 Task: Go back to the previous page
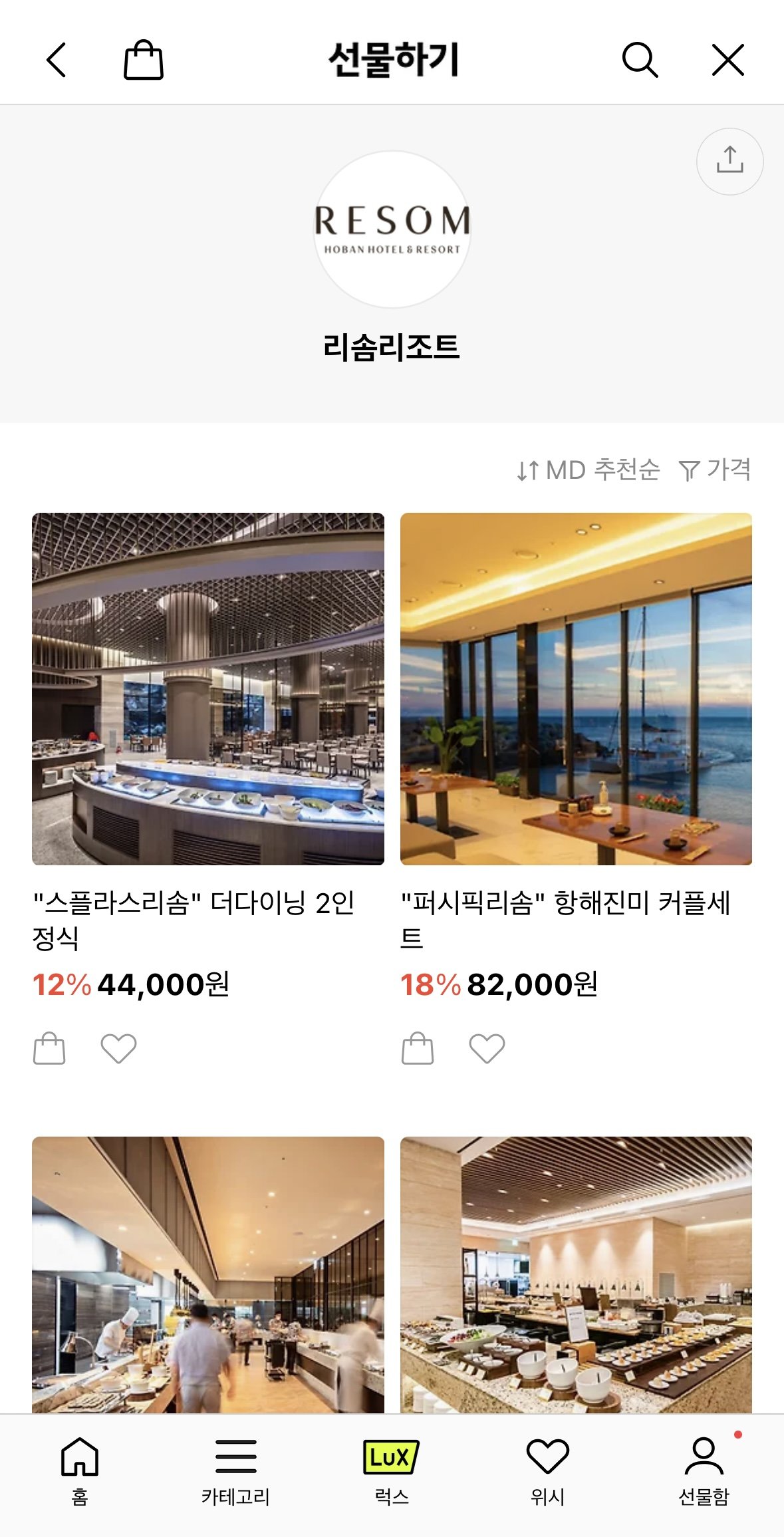click(x=57, y=61)
